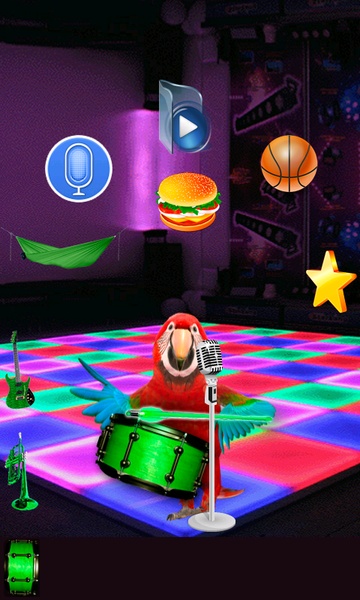Pick the green electric guitar
The image size is (360, 600).
click(18, 370)
